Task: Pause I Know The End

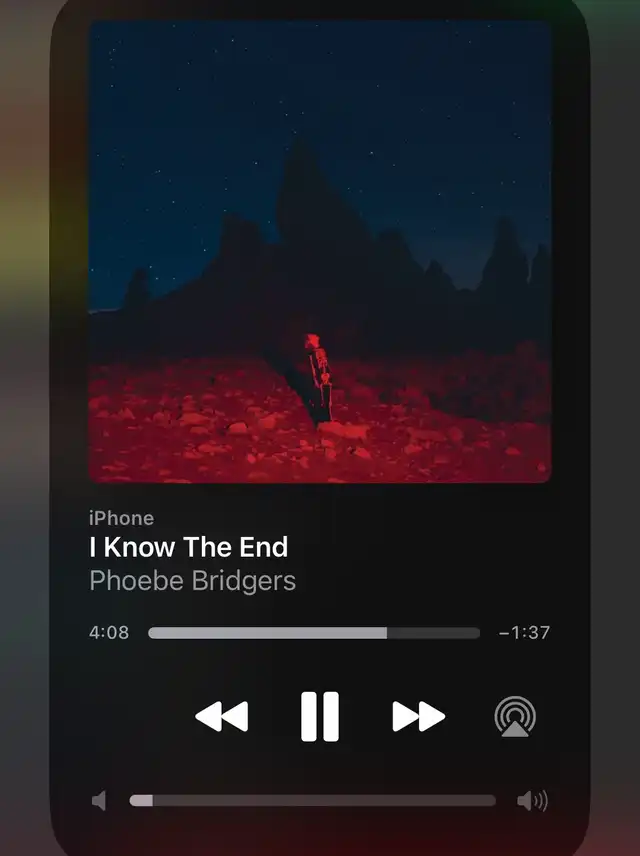Action: click(320, 716)
